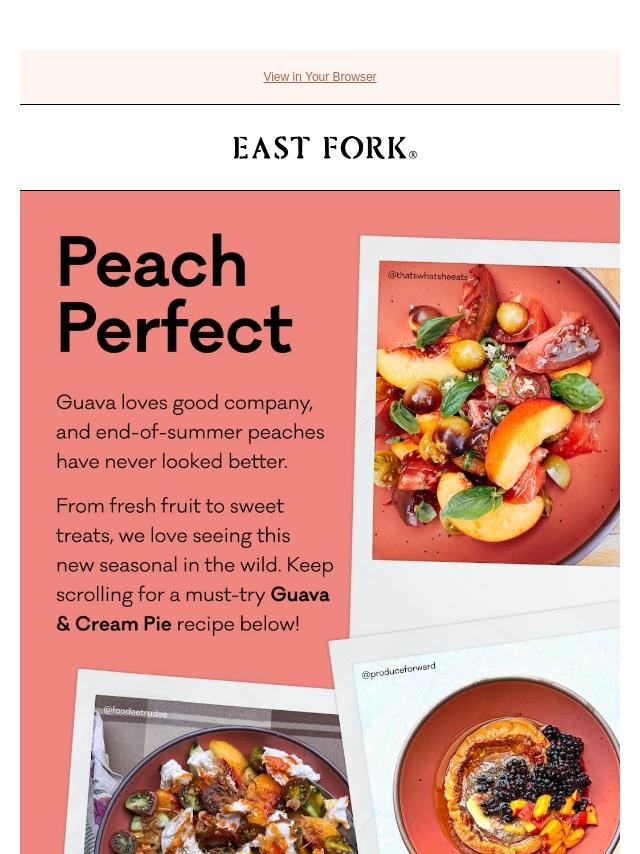
Task: Open the View in Your Browser link
Action: (x=319, y=77)
